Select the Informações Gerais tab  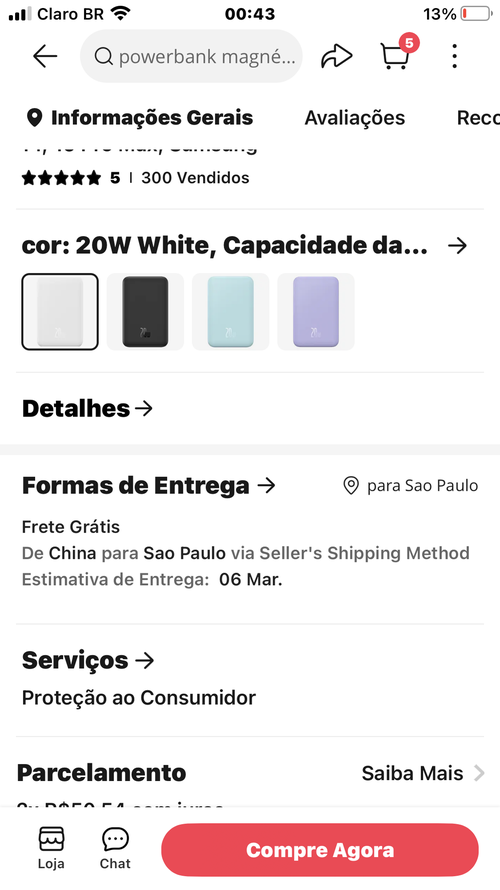pos(140,118)
